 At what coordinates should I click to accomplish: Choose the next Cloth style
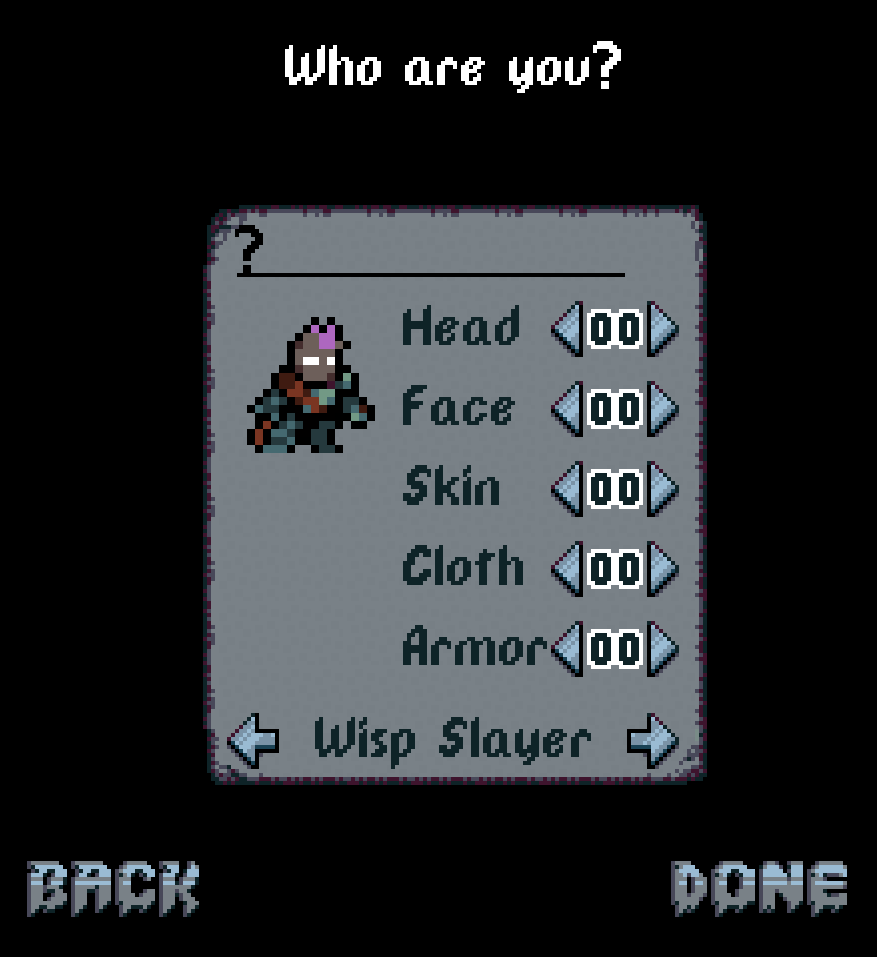(662, 569)
